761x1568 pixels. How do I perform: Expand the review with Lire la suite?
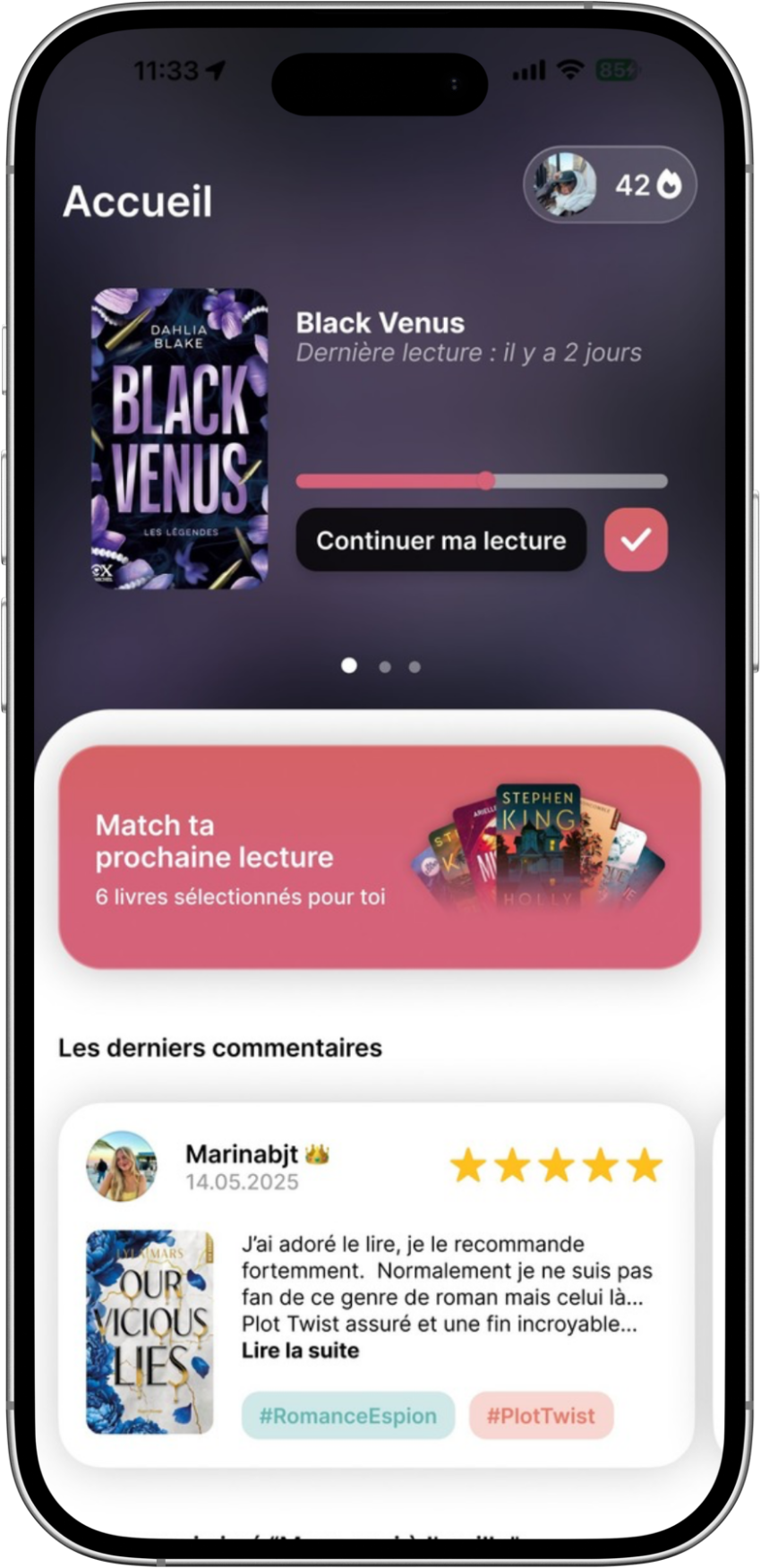coord(300,1350)
